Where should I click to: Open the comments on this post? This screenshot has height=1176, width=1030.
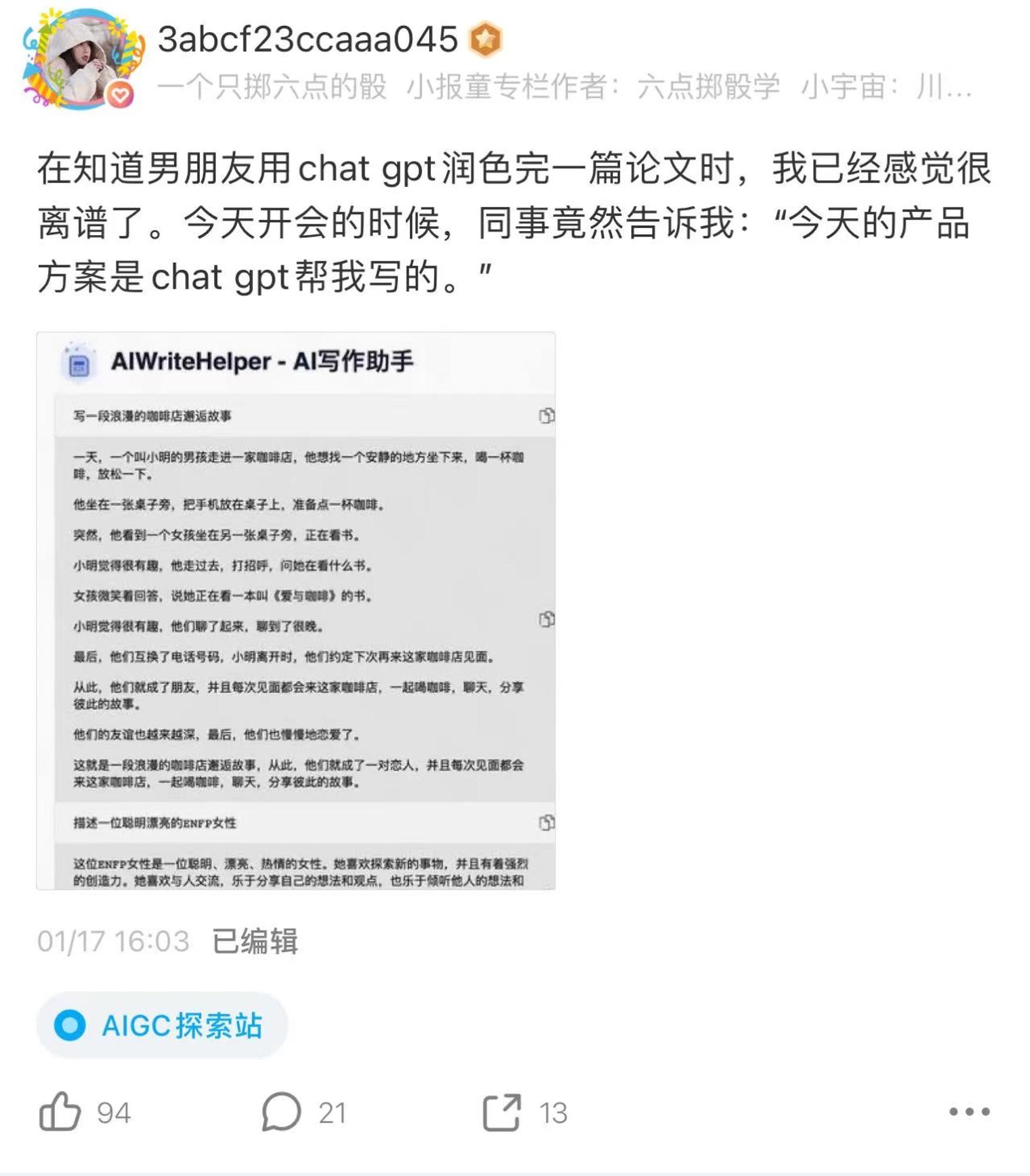coord(281,1112)
